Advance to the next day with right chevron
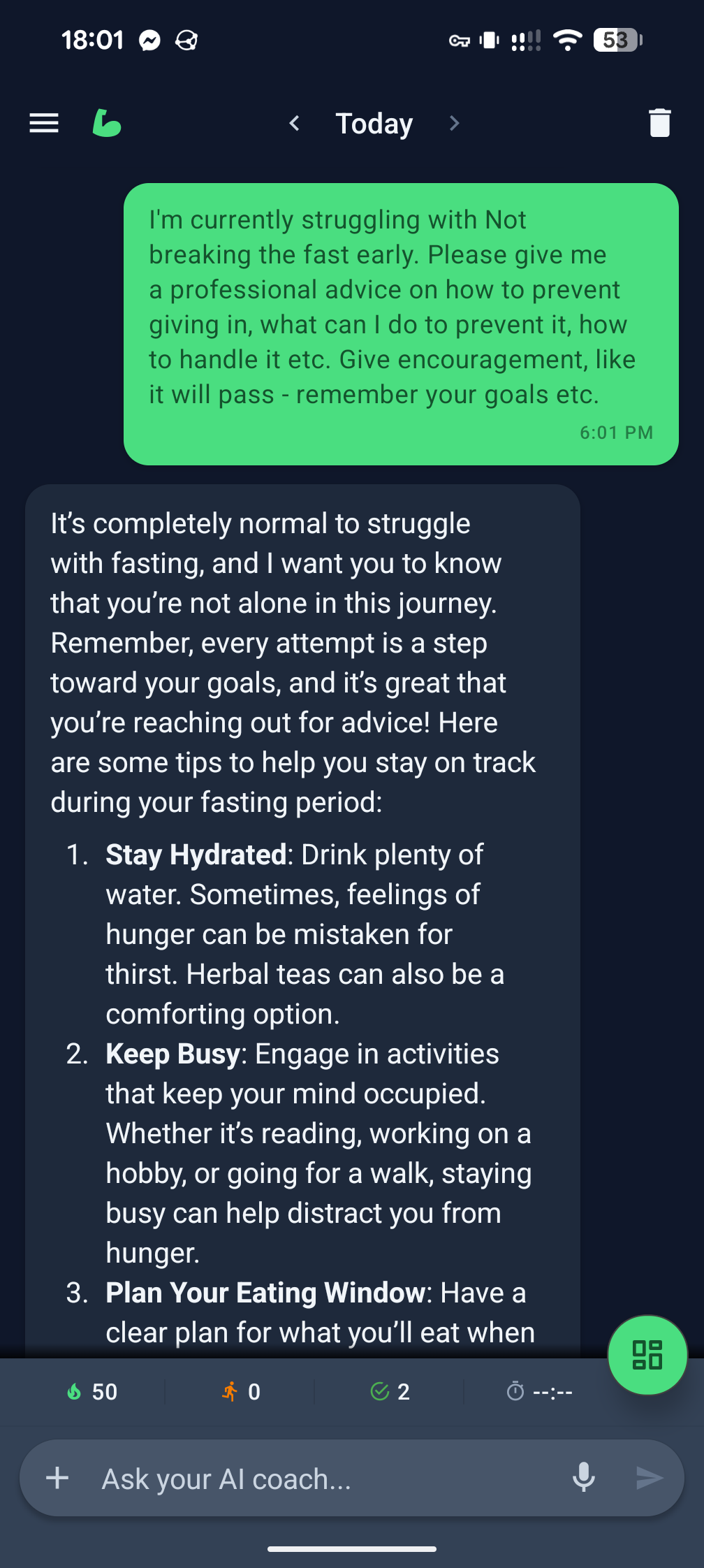The width and height of the screenshot is (704, 1568). (x=455, y=123)
